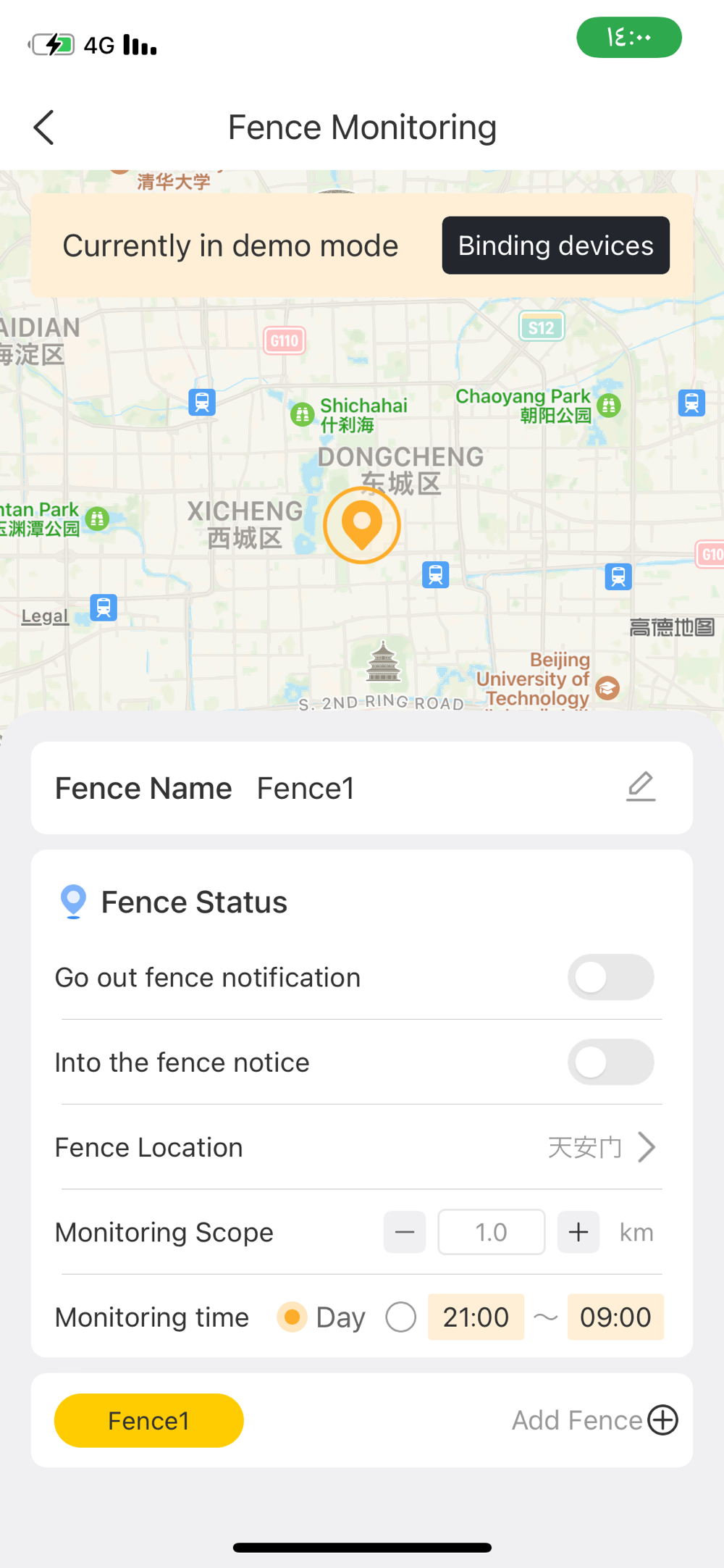
Task: Tap the Binding devices button
Action: click(555, 246)
